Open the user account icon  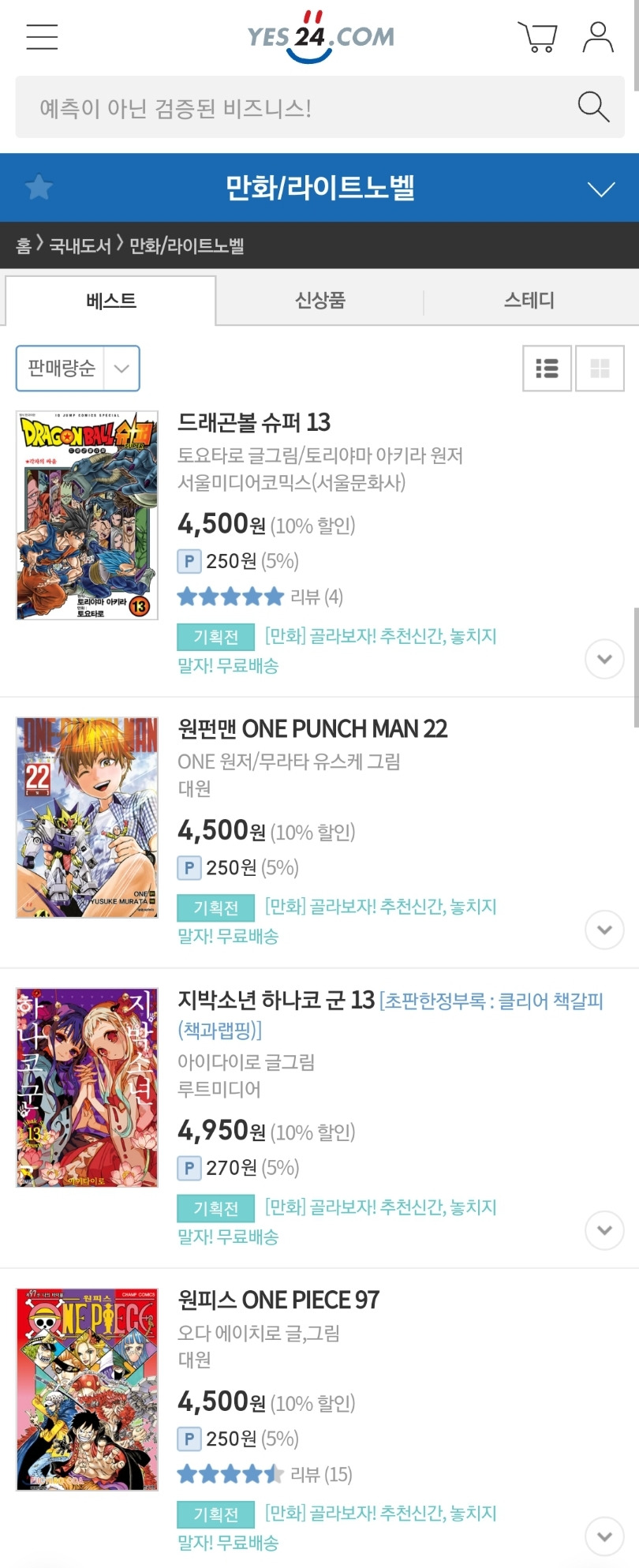598,37
